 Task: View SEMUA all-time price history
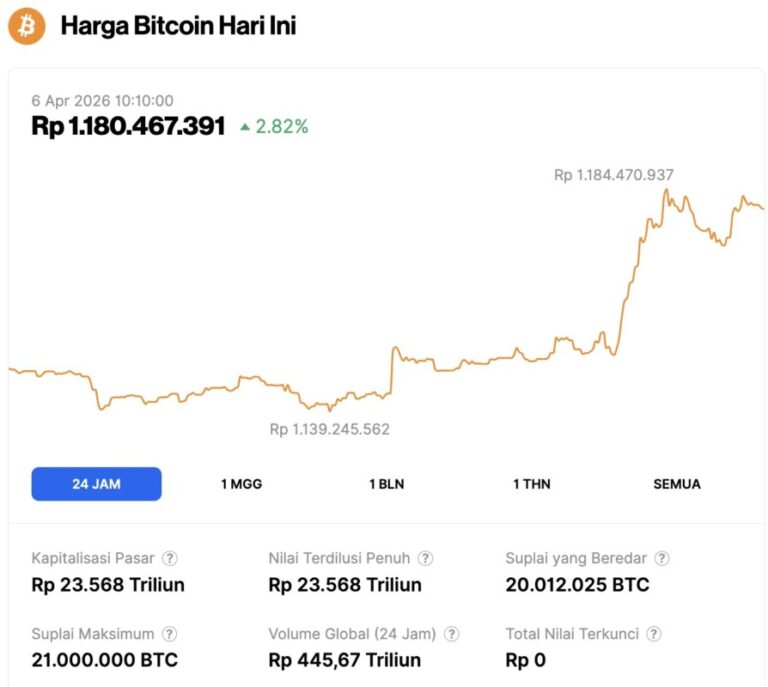pyautogui.click(x=677, y=484)
